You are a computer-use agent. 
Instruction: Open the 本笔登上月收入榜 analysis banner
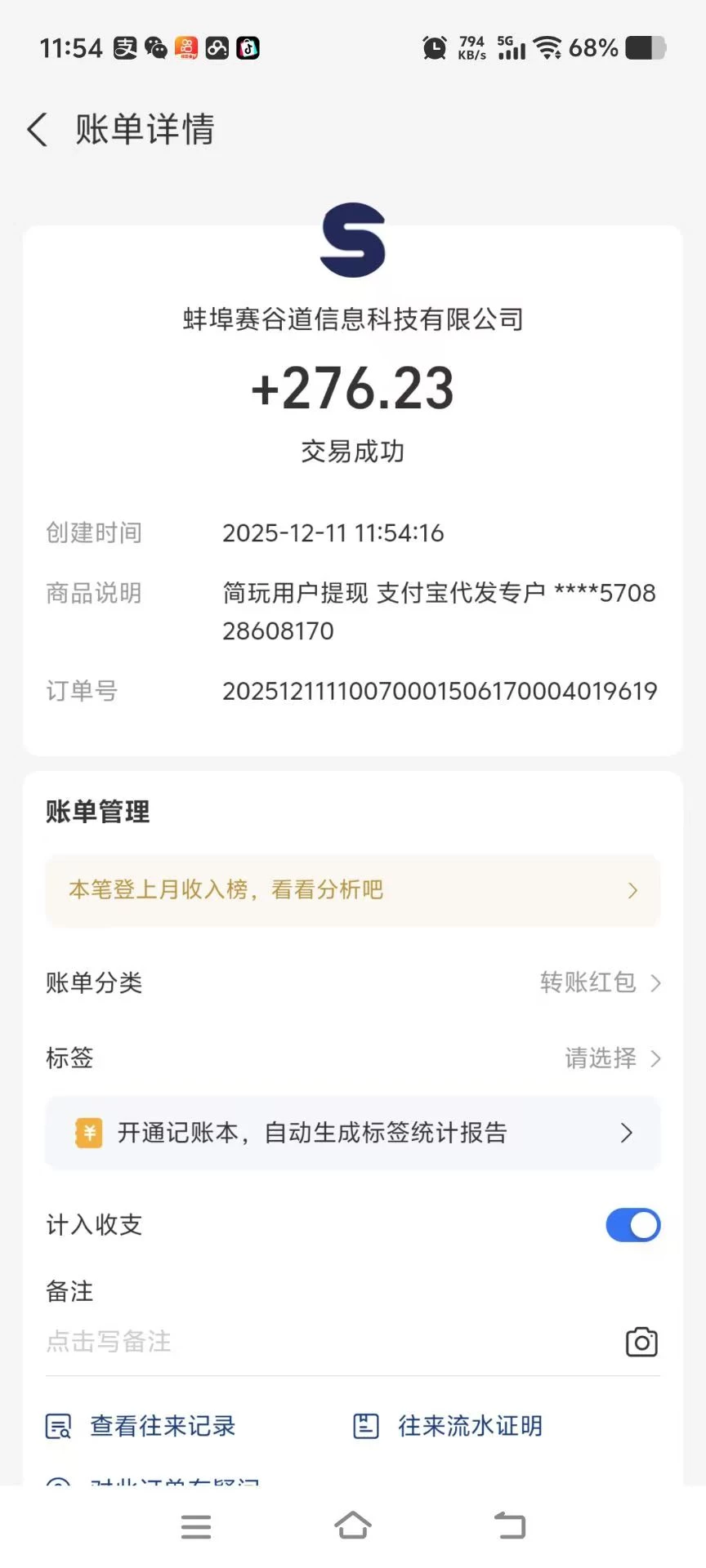click(x=352, y=890)
